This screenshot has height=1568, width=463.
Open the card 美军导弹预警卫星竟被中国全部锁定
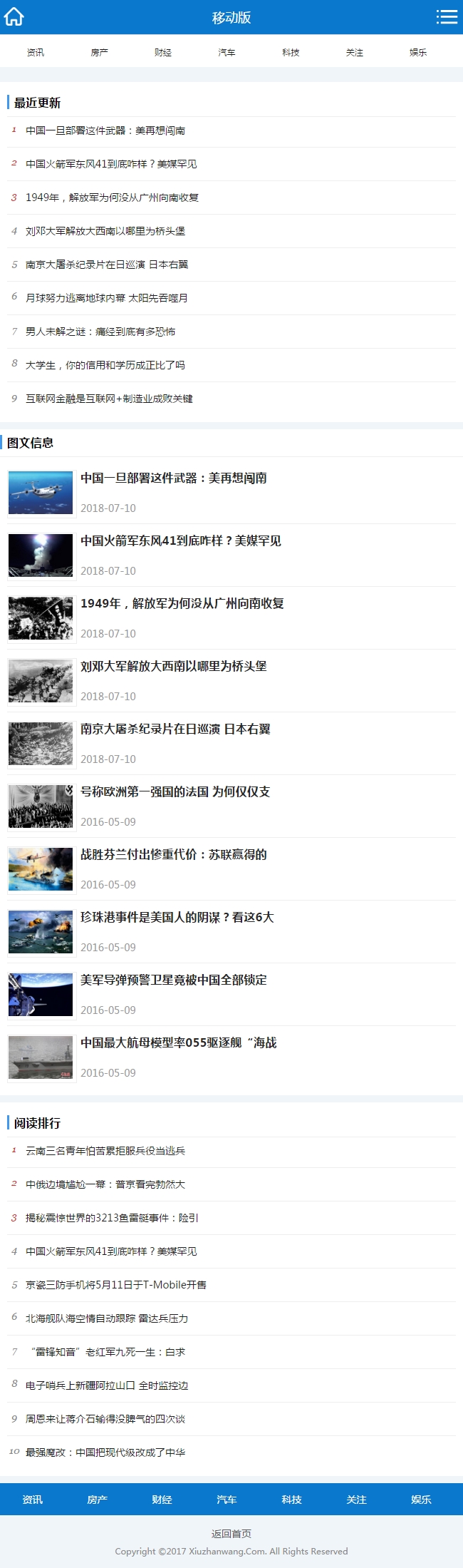tap(174, 980)
